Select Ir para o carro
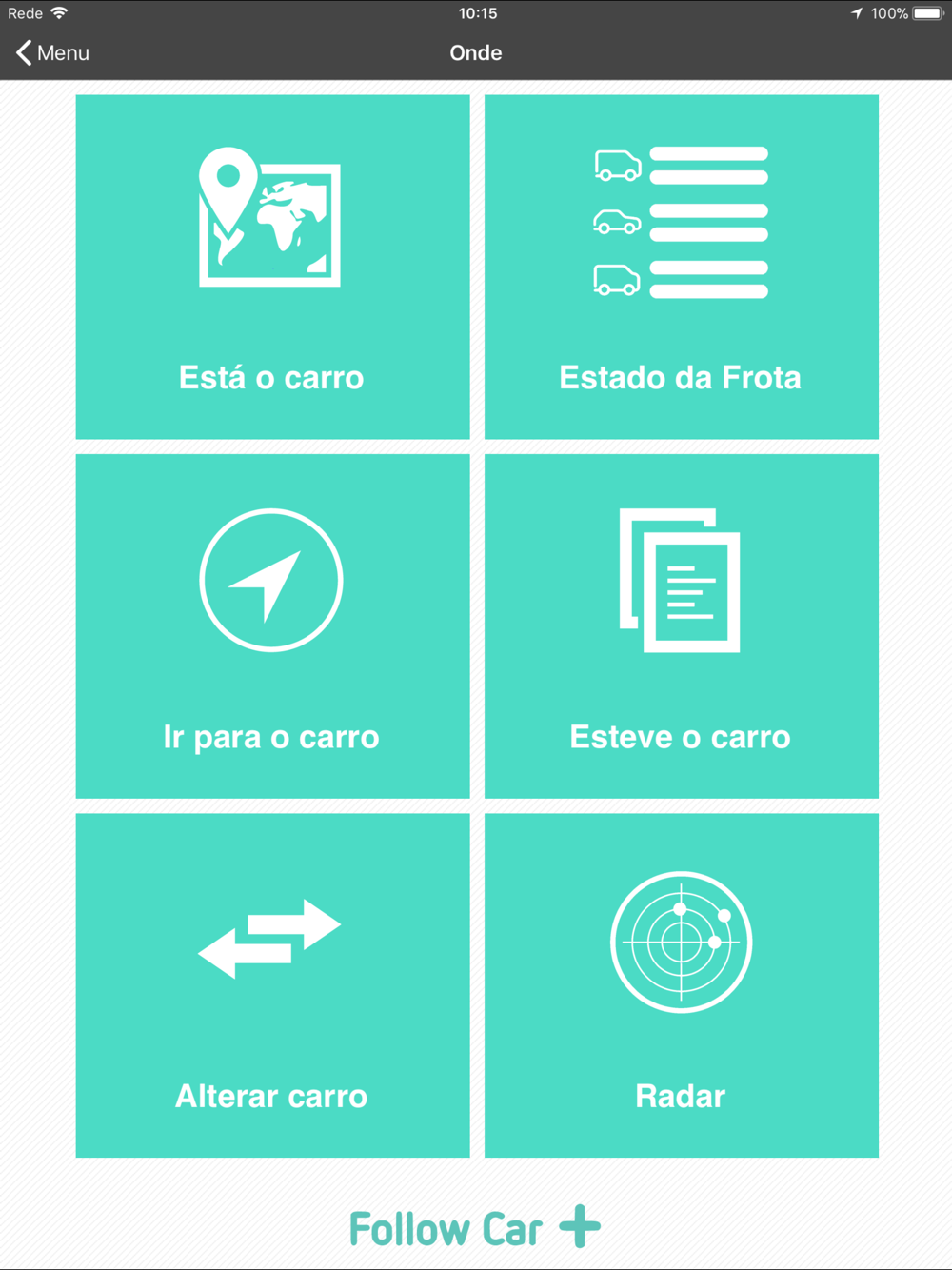The image size is (952, 1270). [272, 626]
